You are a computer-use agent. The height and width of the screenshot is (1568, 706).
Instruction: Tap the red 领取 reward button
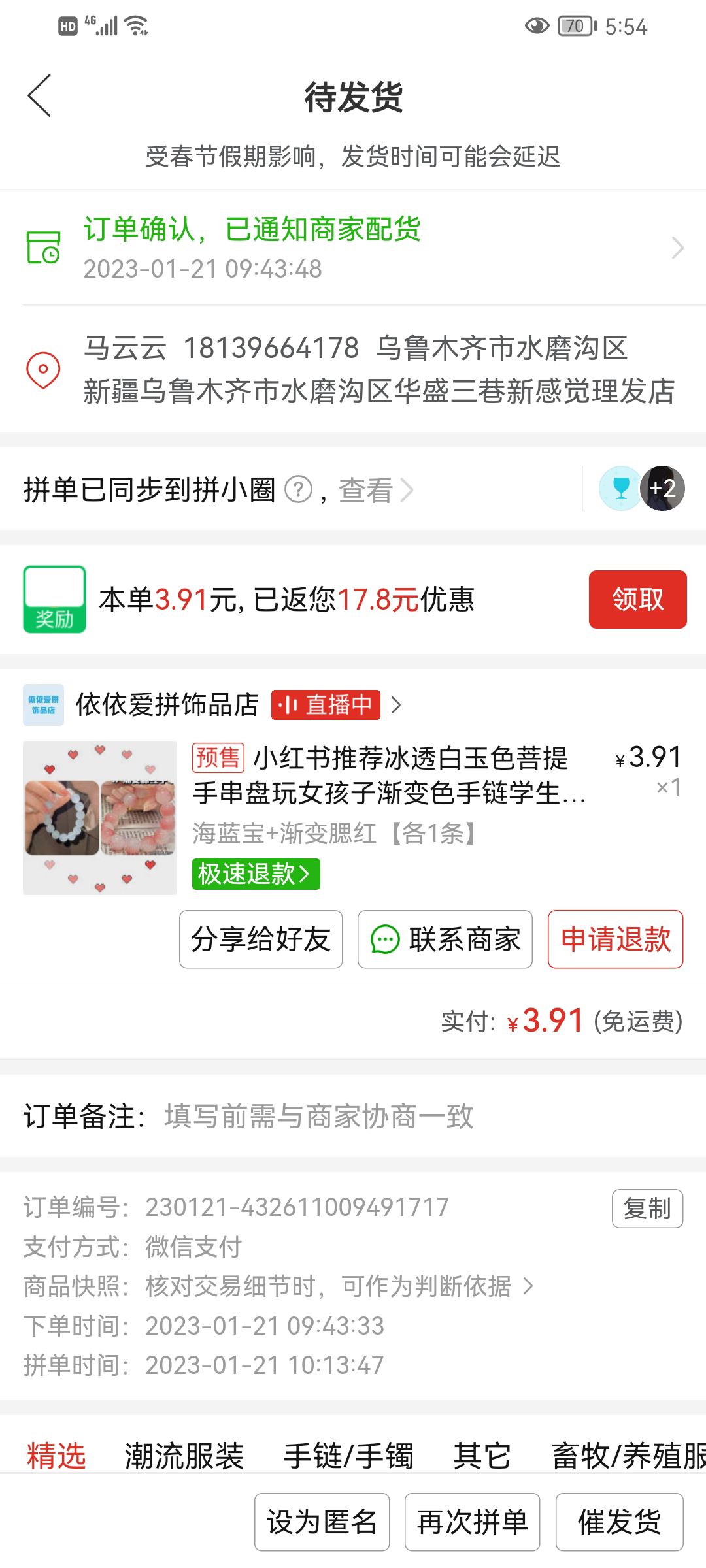pyautogui.click(x=637, y=599)
